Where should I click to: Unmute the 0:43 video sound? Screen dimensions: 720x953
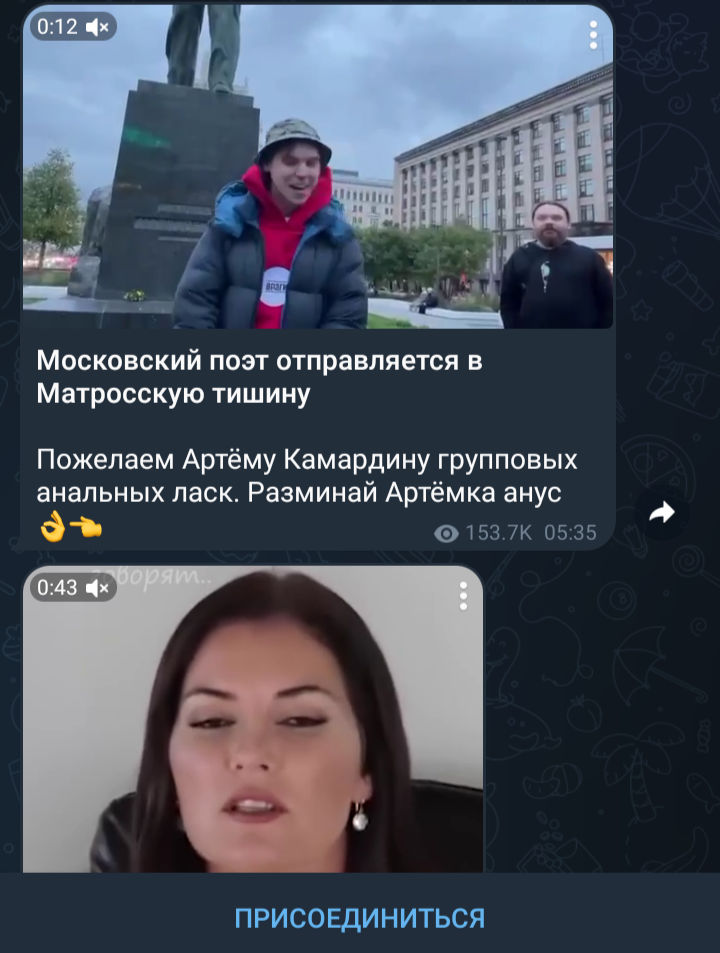(x=97, y=588)
